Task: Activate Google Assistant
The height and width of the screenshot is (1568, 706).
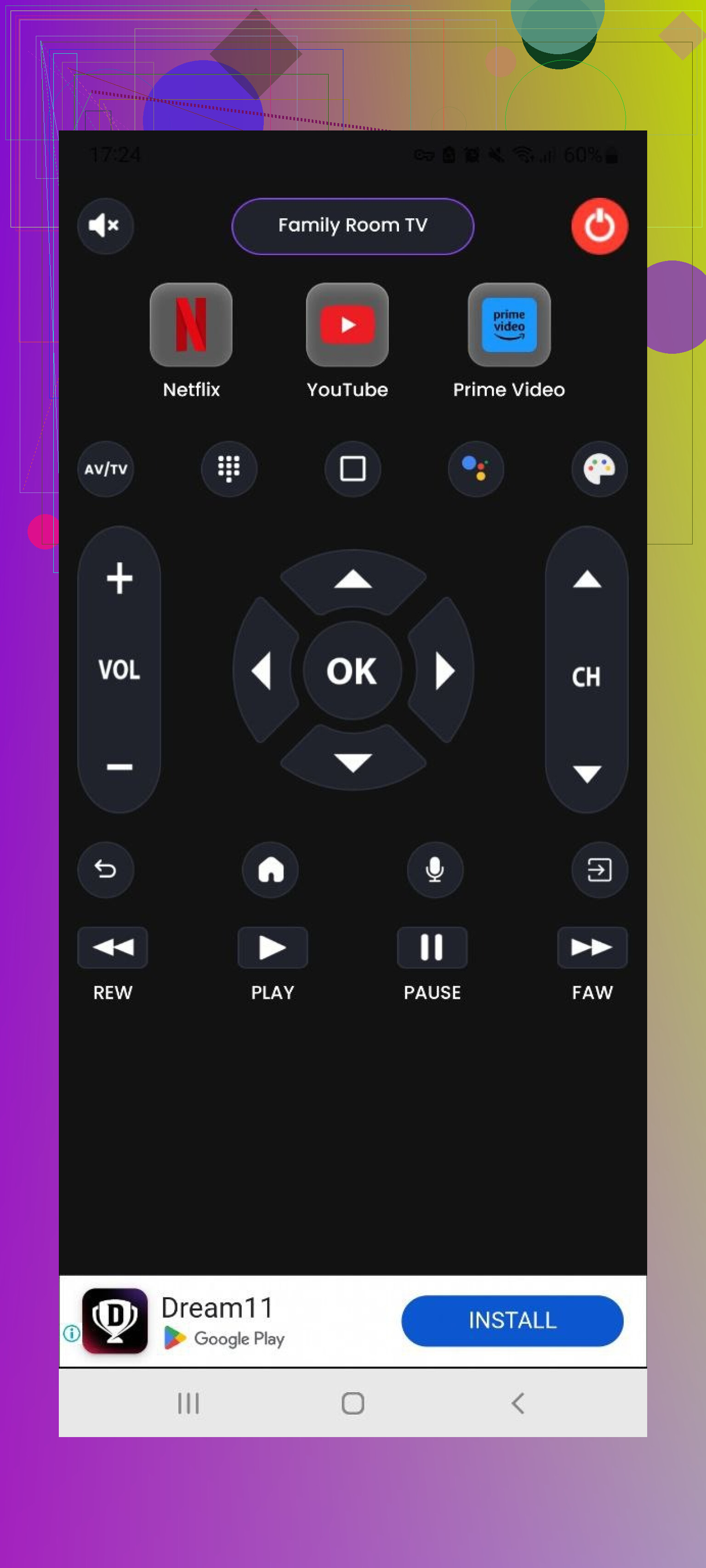Action: [475, 469]
